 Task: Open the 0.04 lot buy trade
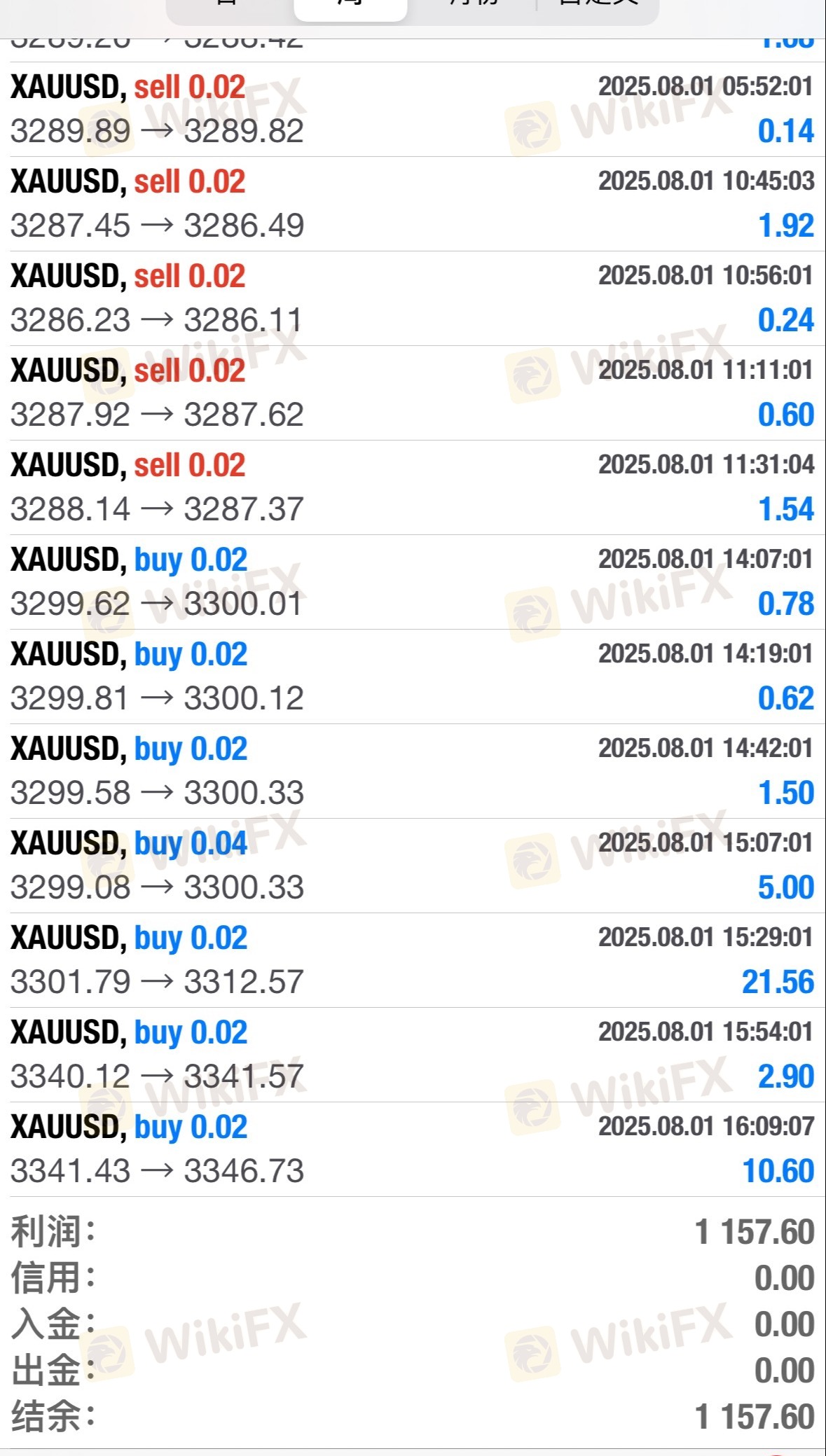[x=413, y=866]
